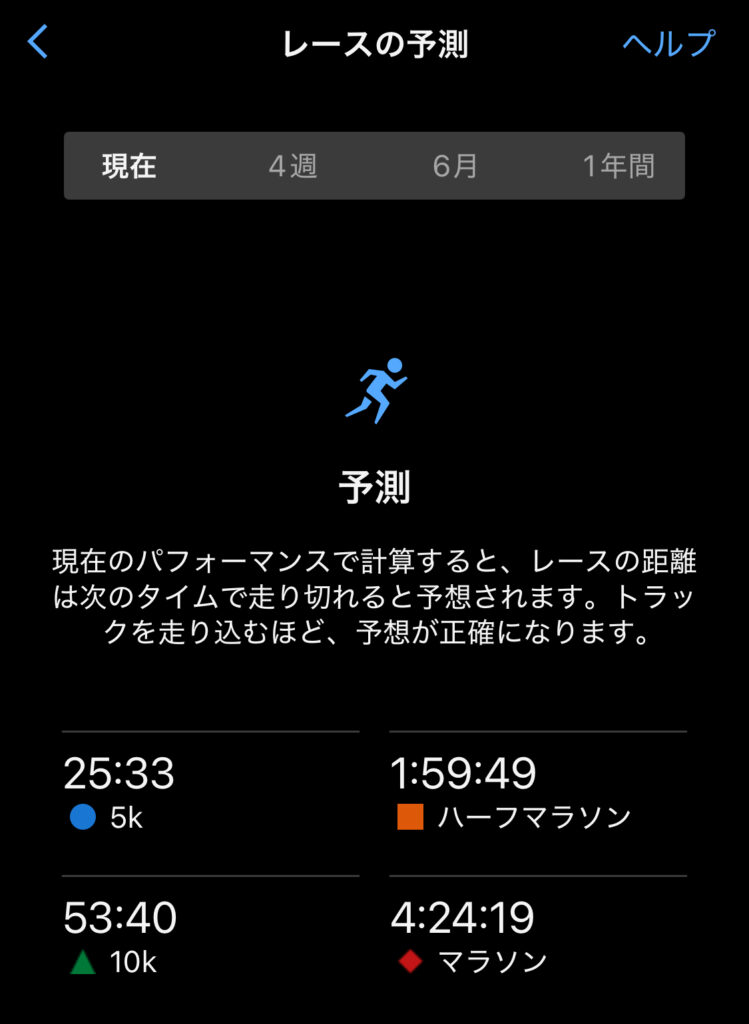
Task: Switch to the 6月 segment
Action: (455, 166)
